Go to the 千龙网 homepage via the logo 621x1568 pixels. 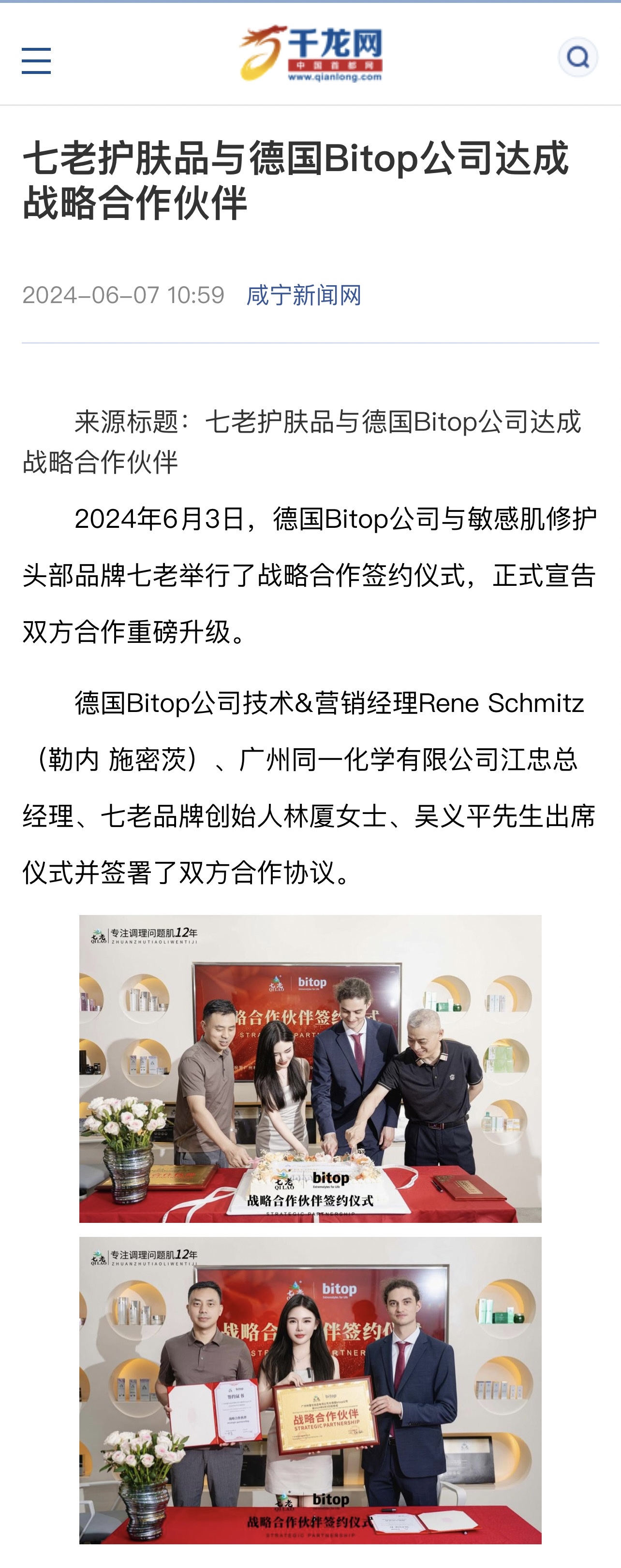point(310,54)
